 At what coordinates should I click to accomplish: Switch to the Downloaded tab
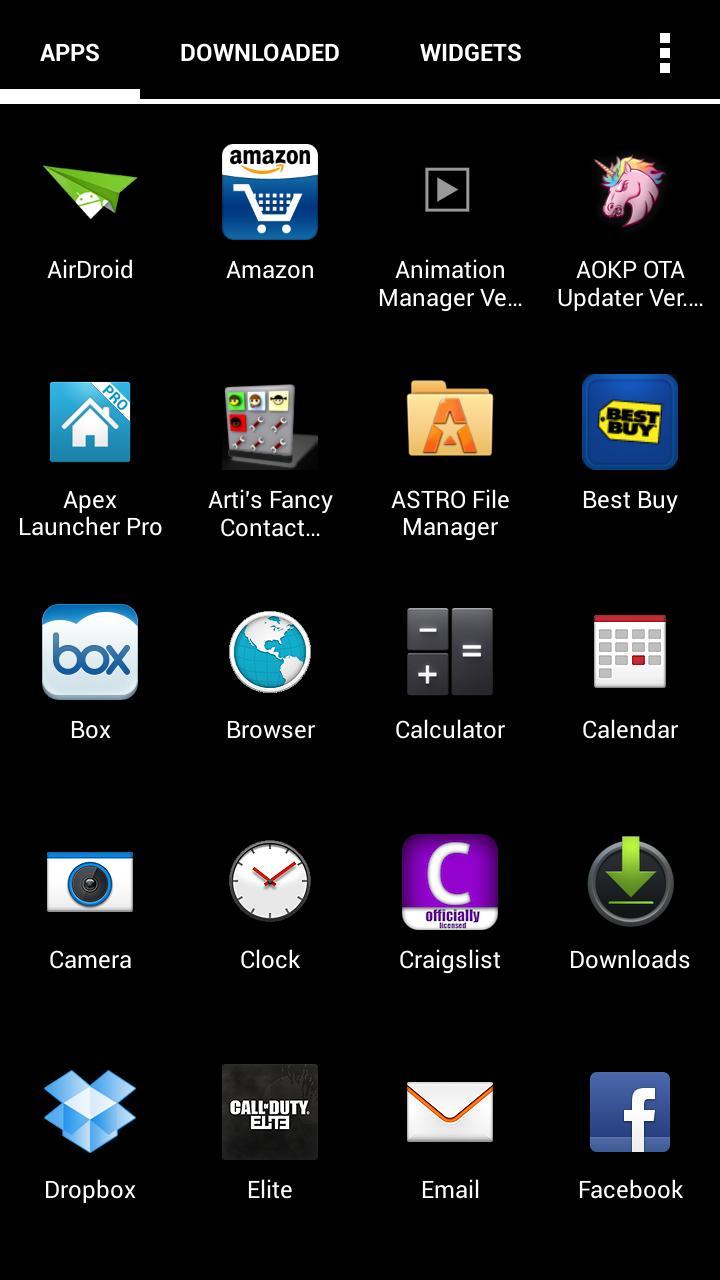click(259, 52)
